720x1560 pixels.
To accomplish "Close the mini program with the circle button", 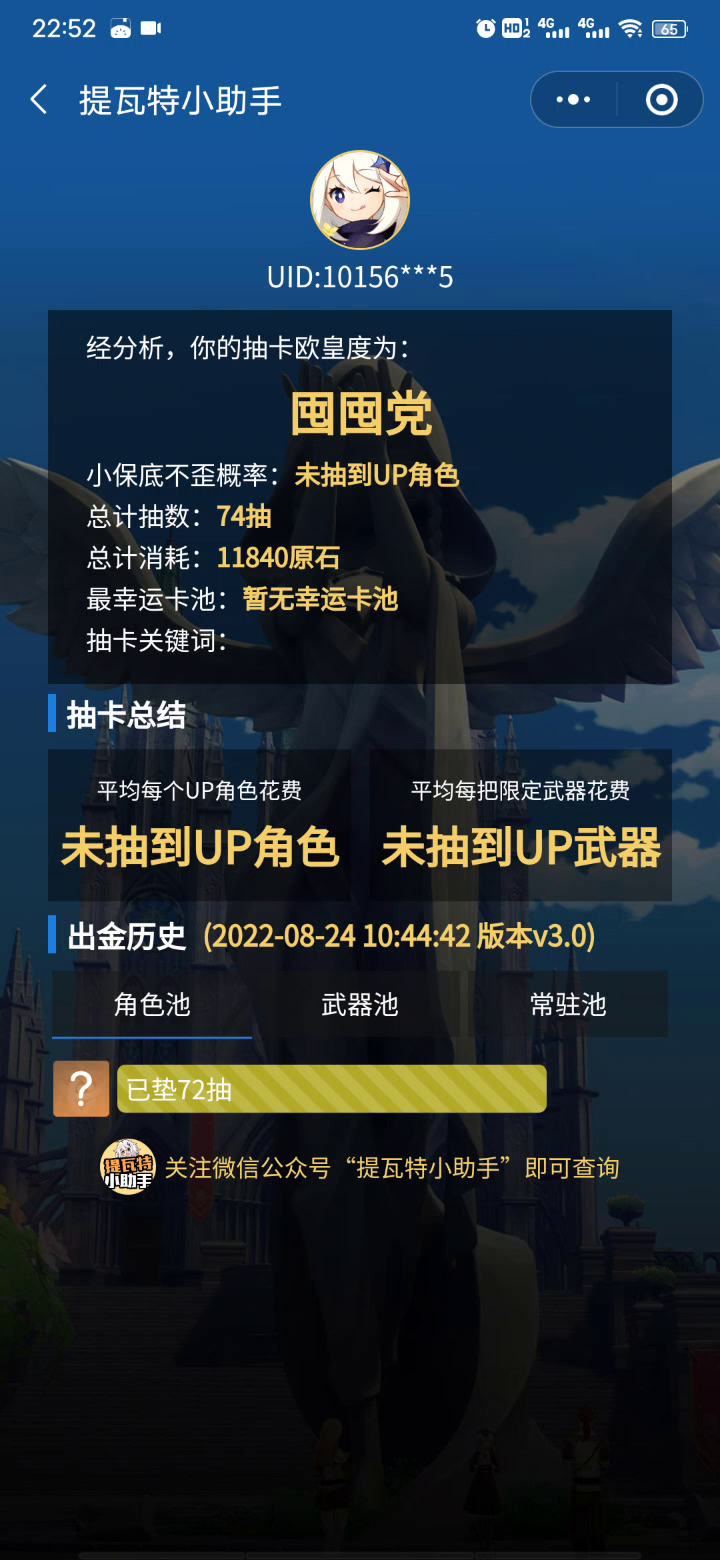I will pos(661,100).
